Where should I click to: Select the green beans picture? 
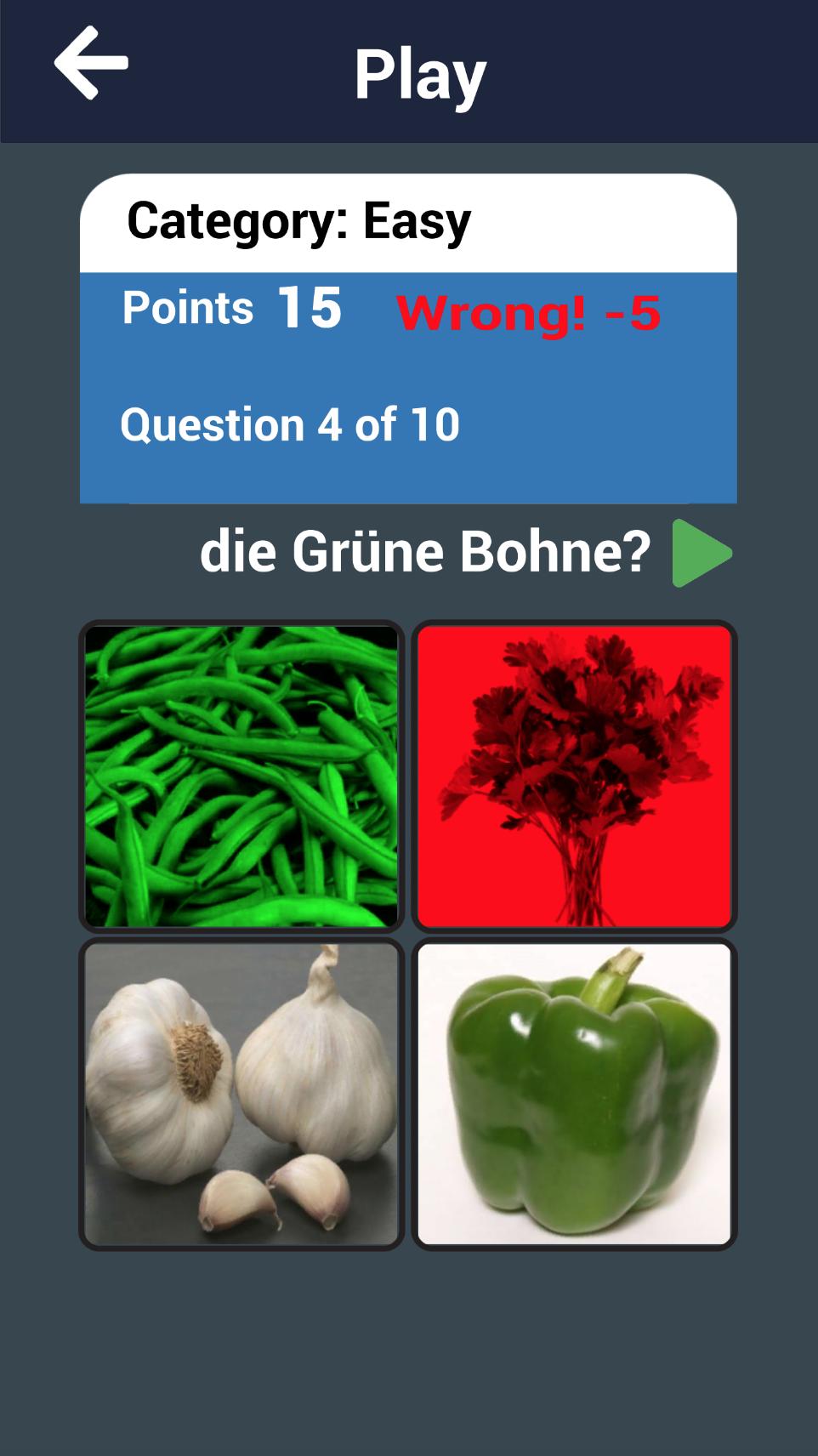[x=241, y=776]
